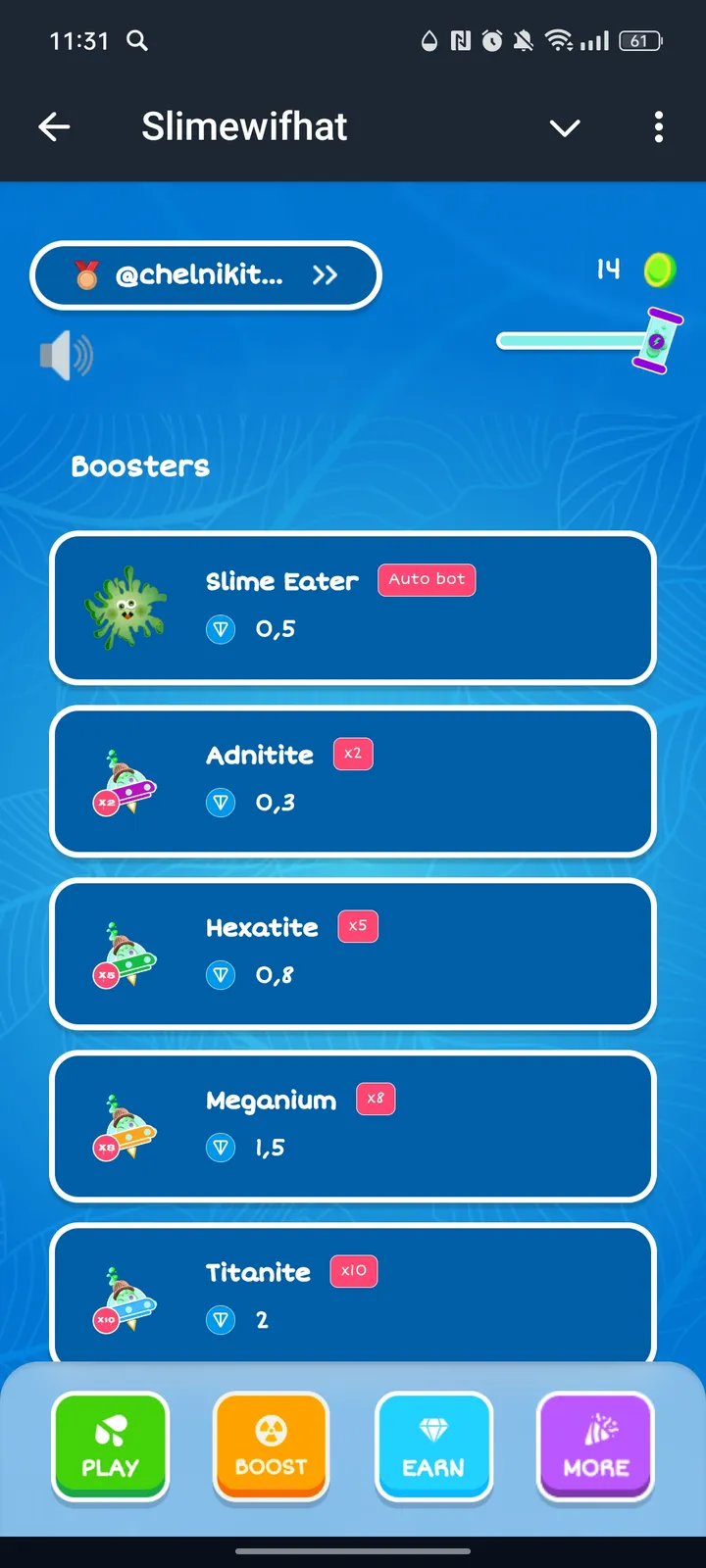Click the hammer progress bar
The image size is (706, 1568).
[x=569, y=341]
